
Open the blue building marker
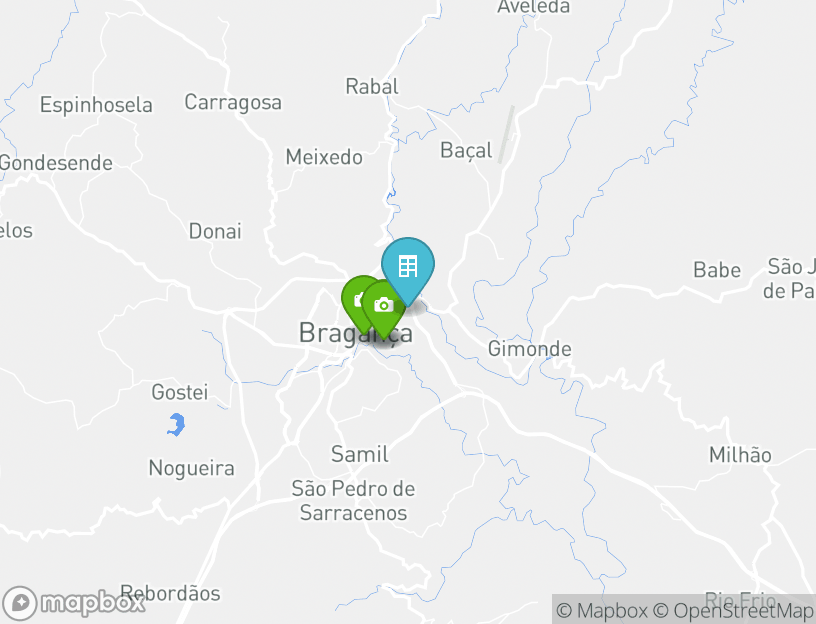coord(408,266)
